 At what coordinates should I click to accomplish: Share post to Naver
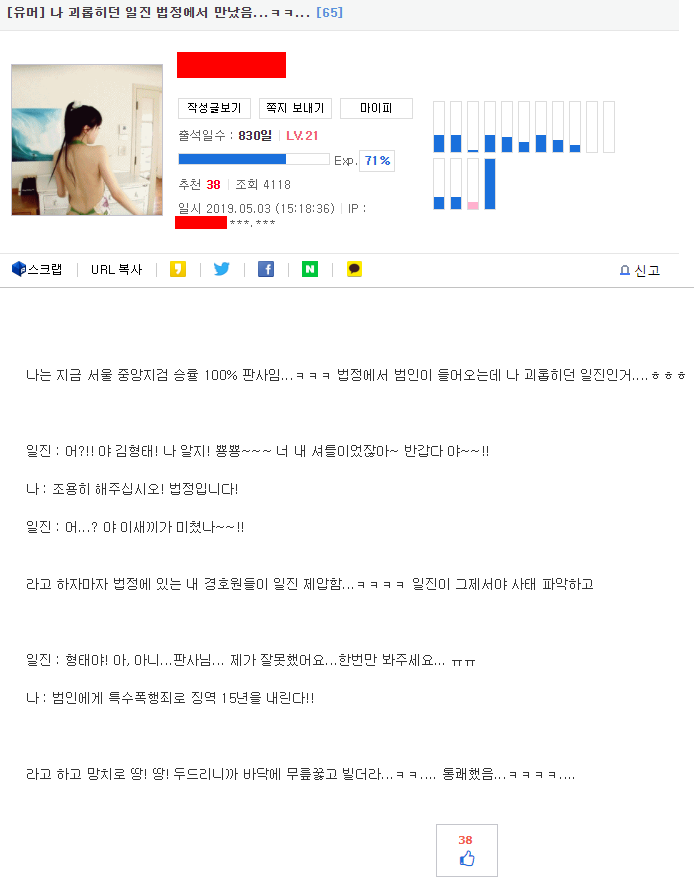310,269
